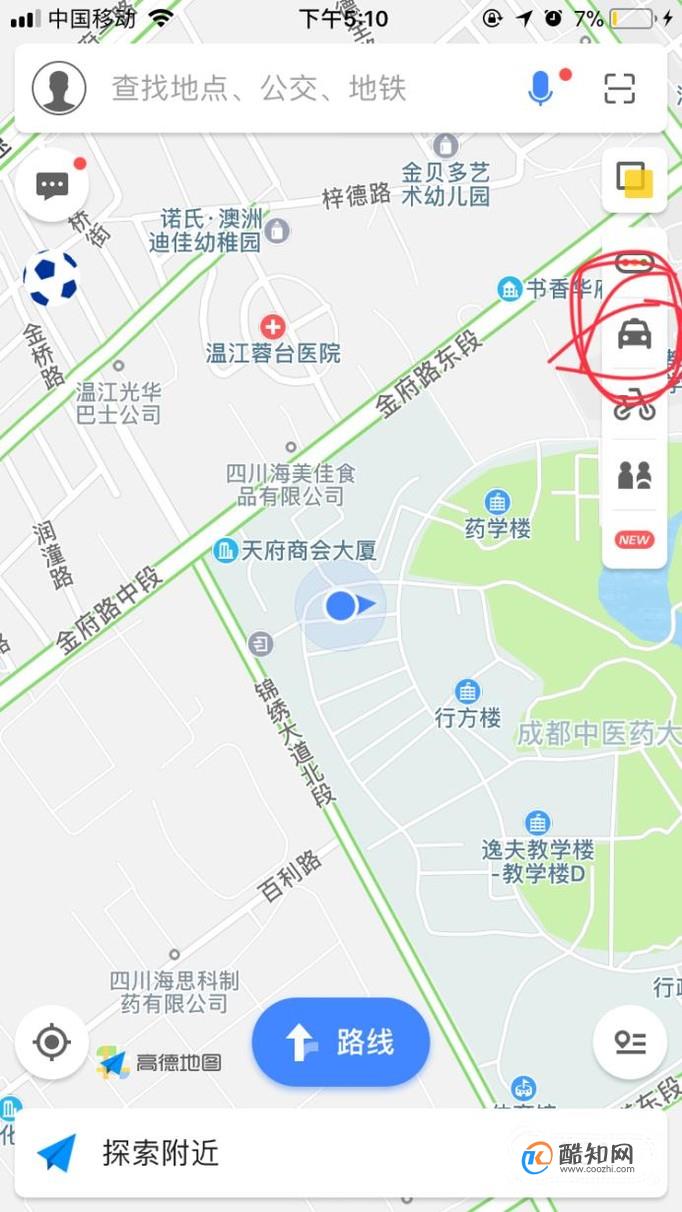Viewport: 682px width, 1212px height.
Task: Start voice search with the microphone
Action: [540, 88]
